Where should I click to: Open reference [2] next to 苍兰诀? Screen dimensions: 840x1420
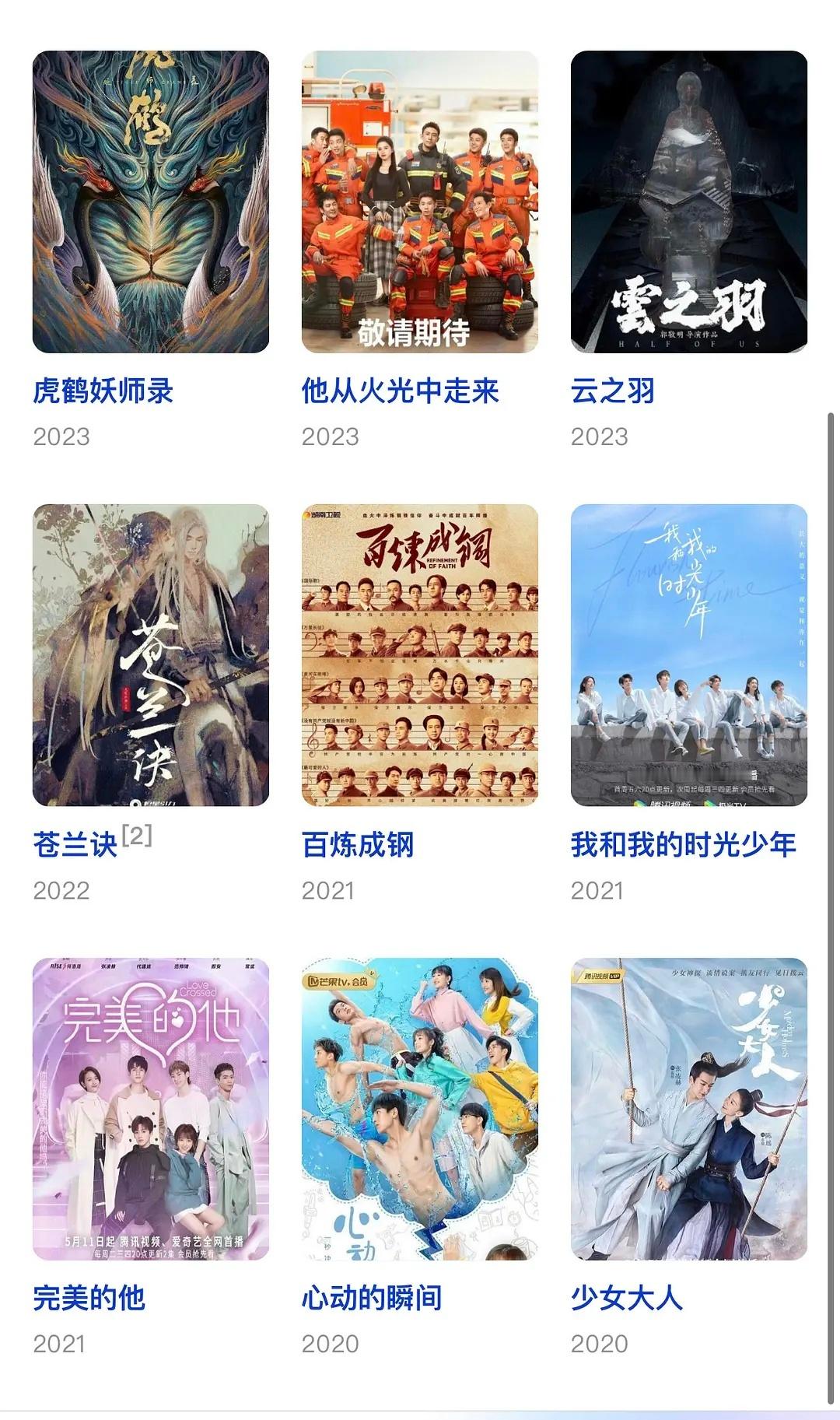137,836
